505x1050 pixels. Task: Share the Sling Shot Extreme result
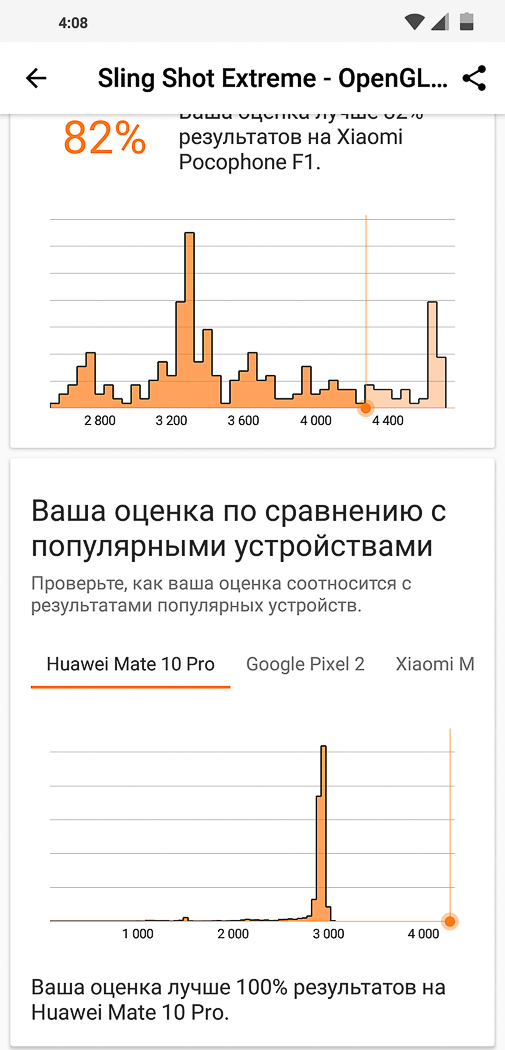pos(474,78)
